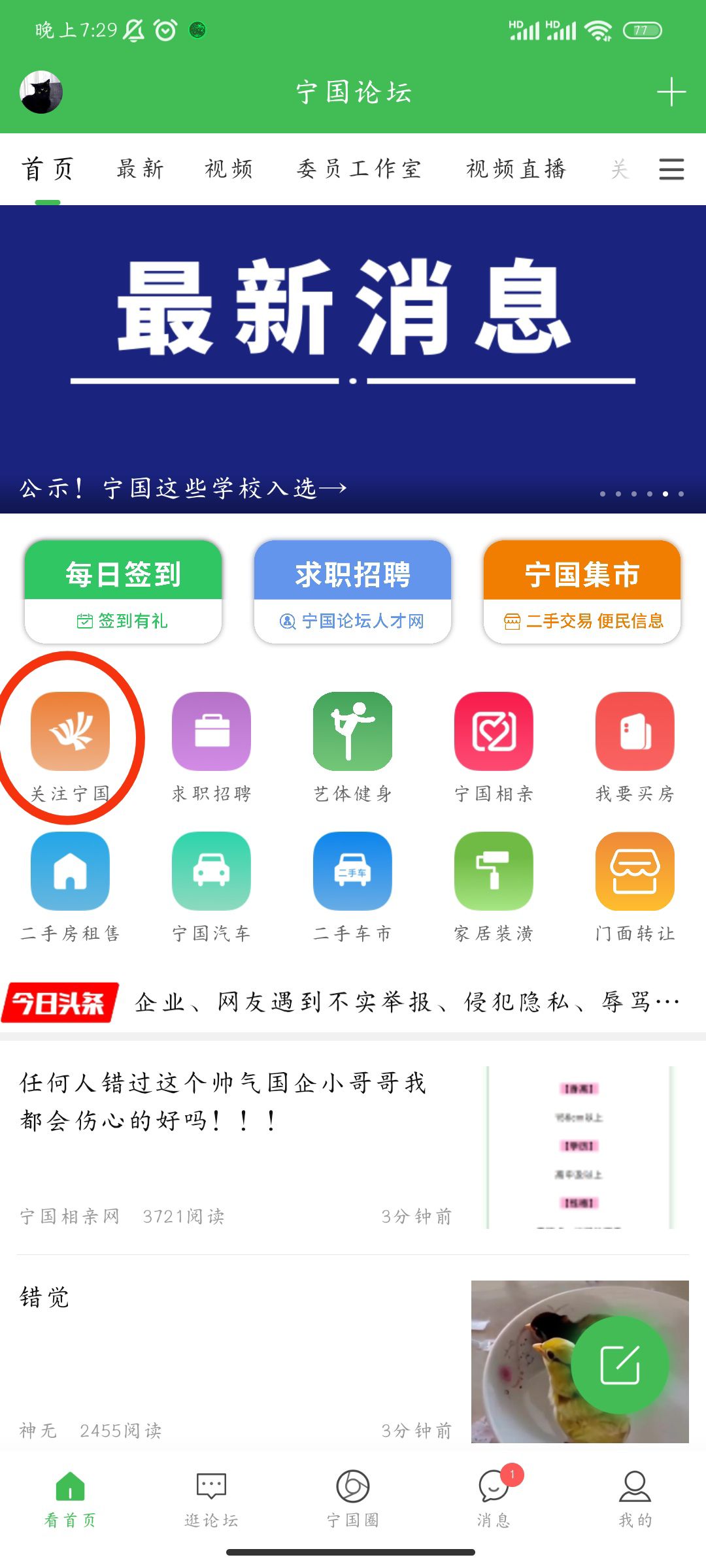Viewport: 706px width, 1568px height.
Task: Open the 最新消息 banner
Action: (x=353, y=358)
